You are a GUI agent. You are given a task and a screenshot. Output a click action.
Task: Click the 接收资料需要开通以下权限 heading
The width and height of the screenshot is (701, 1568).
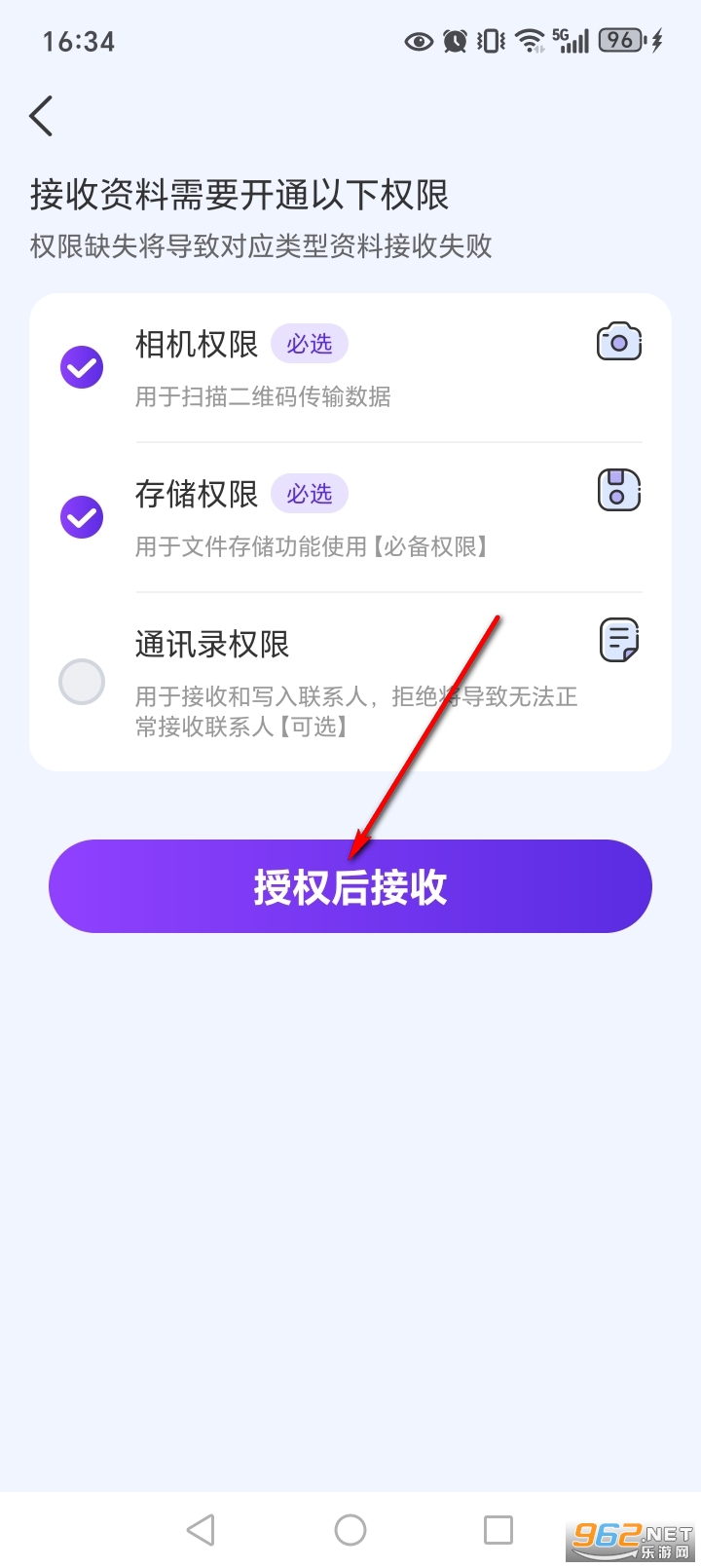(238, 196)
